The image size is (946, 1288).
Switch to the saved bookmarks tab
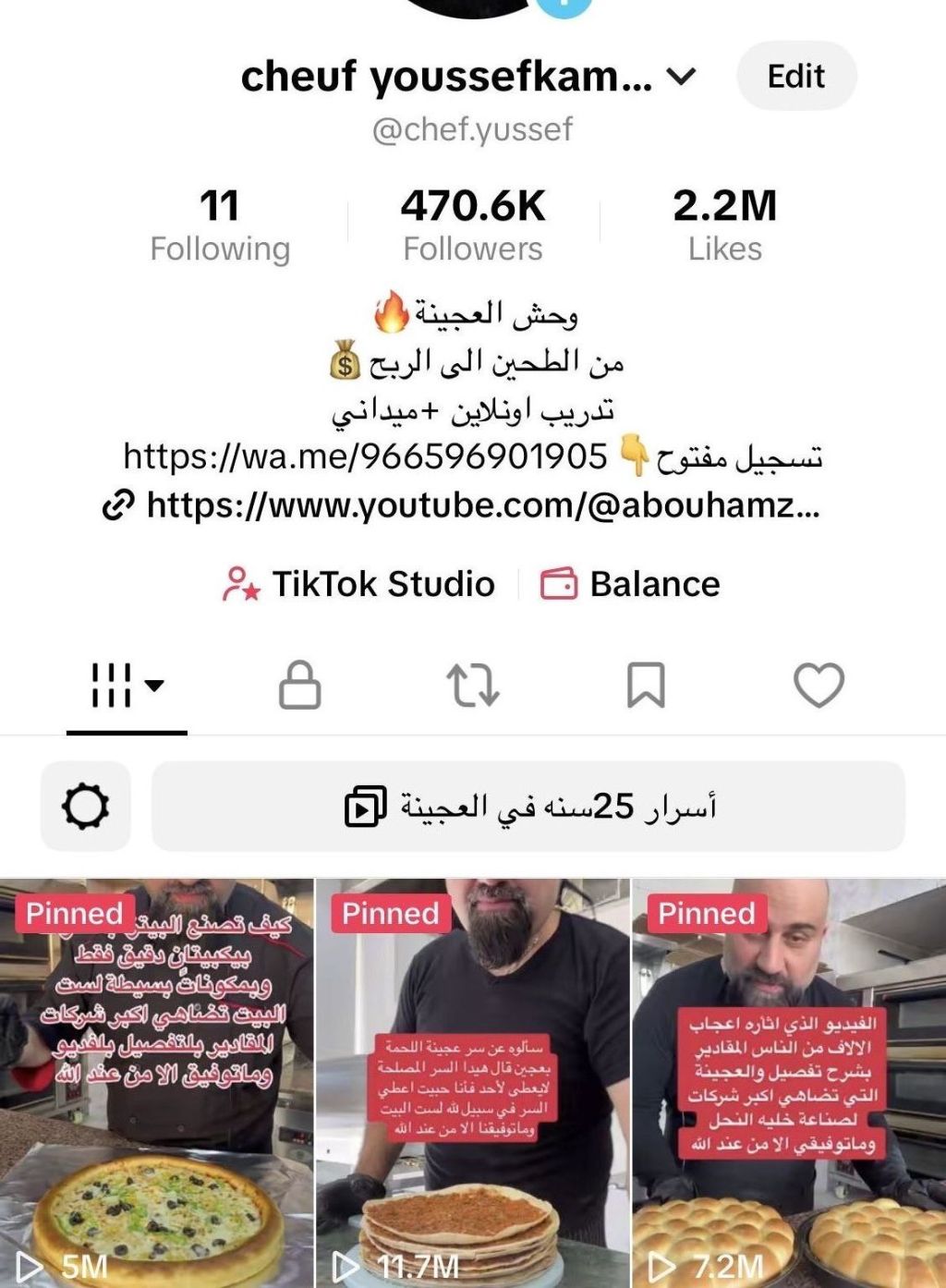[x=645, y=686]
